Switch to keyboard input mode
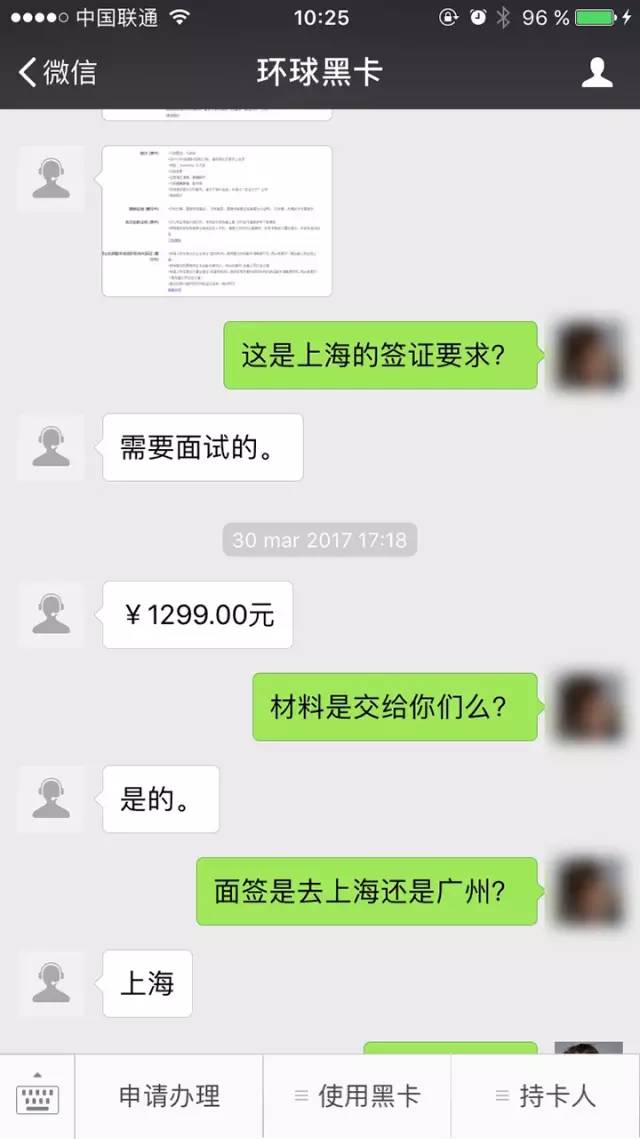640x1139 pixels. pyautogui.click(x=37, y=1097)
